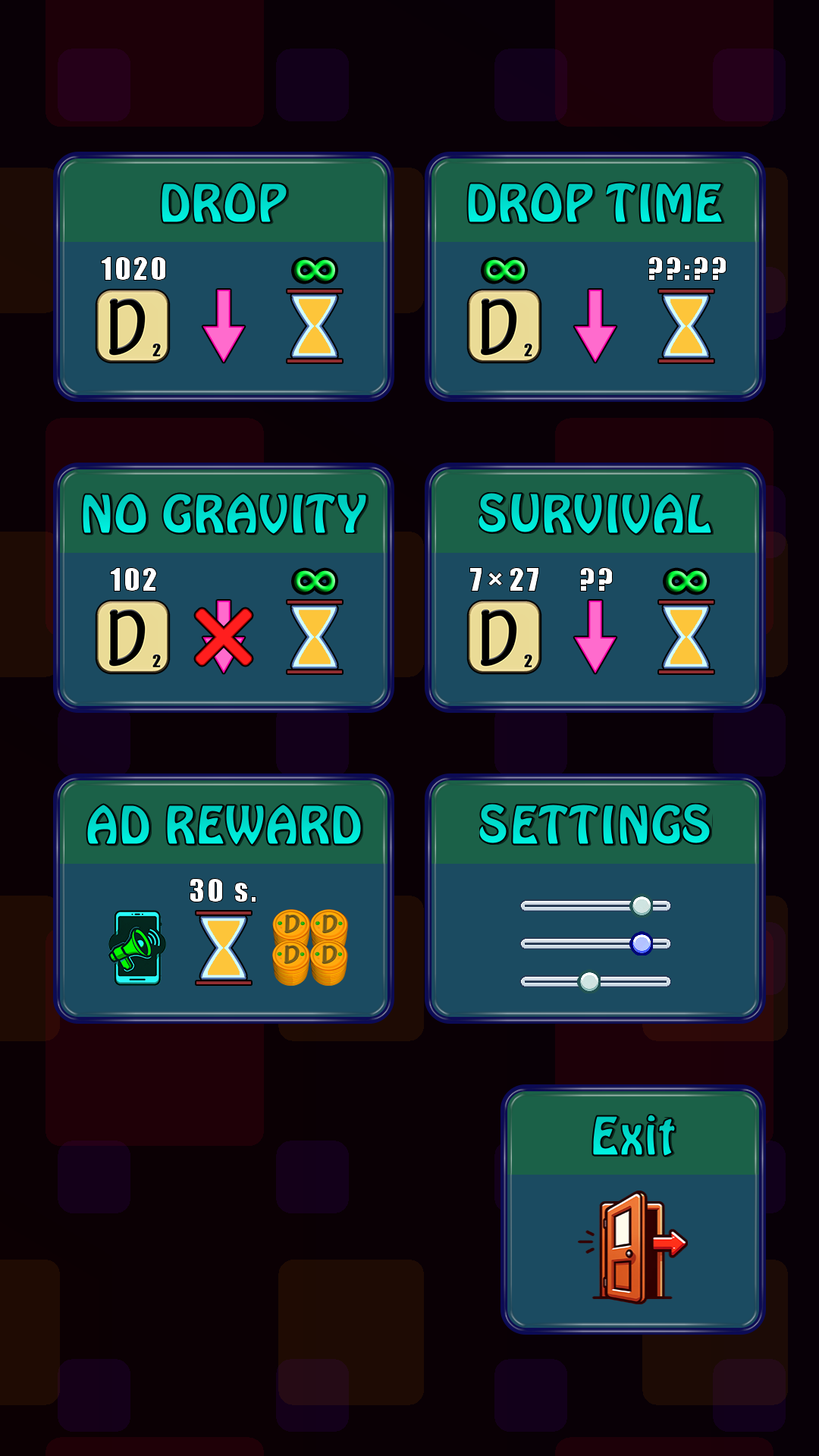Click the 7×27 grid label on SURVIVAL

503,578
